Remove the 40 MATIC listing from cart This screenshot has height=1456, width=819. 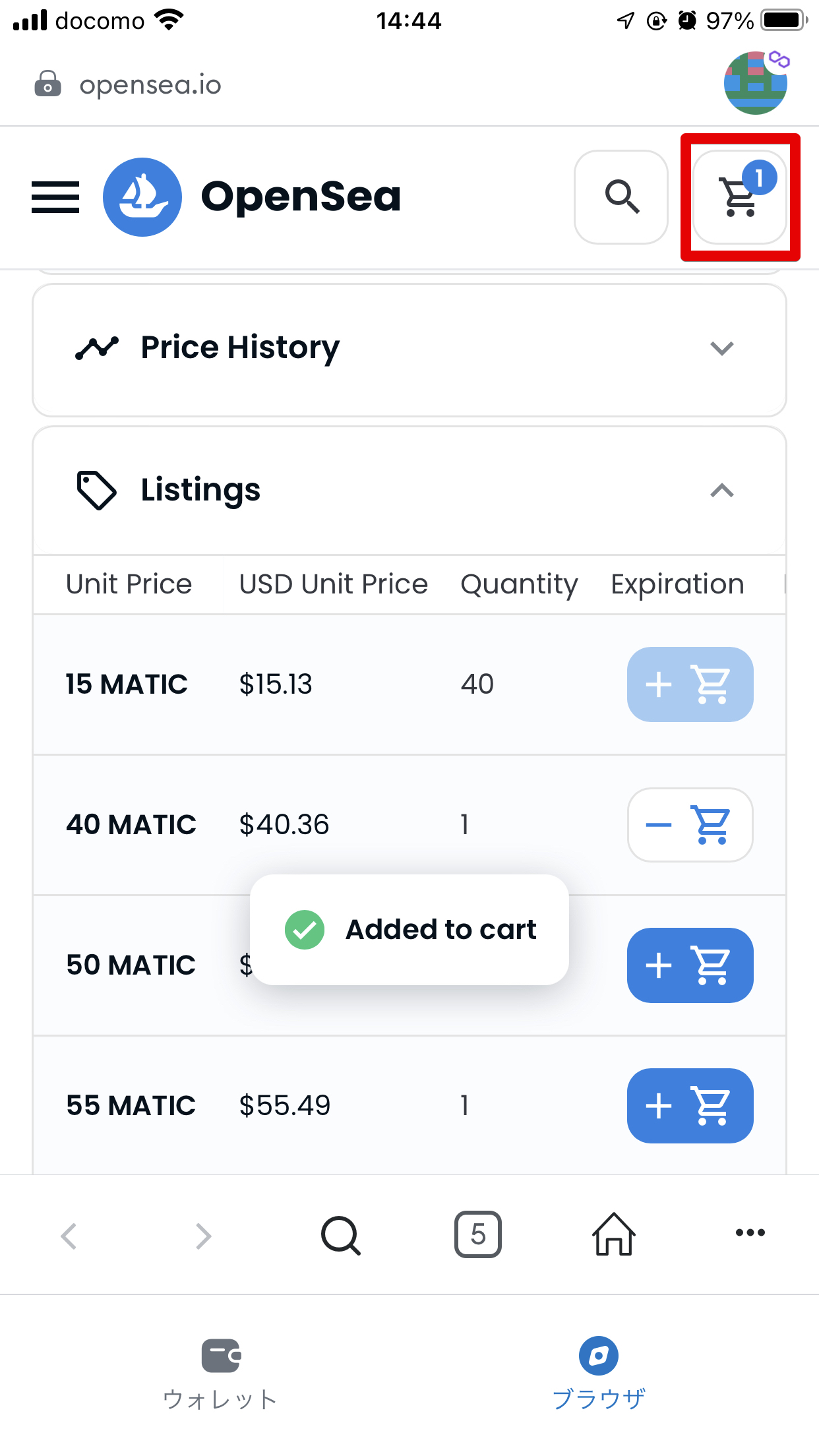pos(690,825)
